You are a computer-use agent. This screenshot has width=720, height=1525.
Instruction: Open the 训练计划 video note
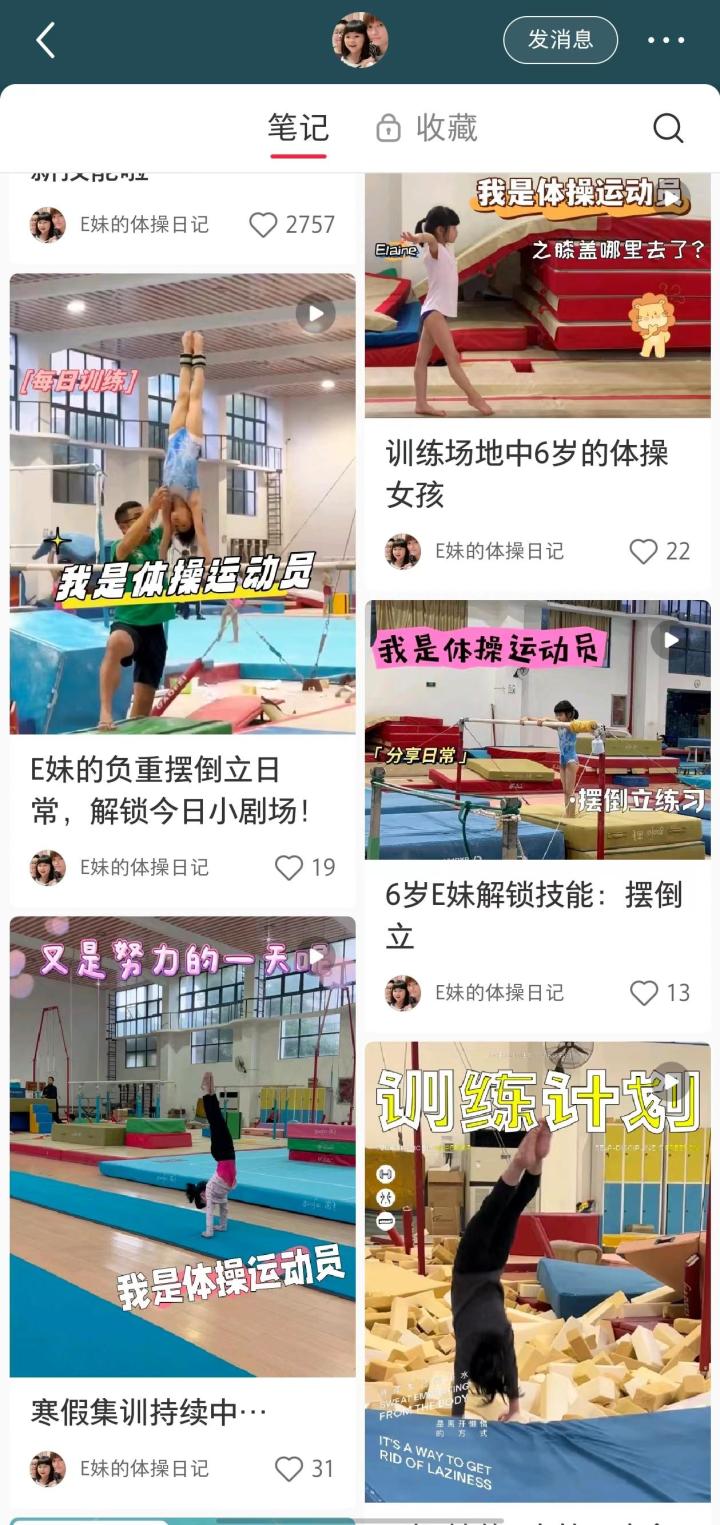(x=537, y=1270)
